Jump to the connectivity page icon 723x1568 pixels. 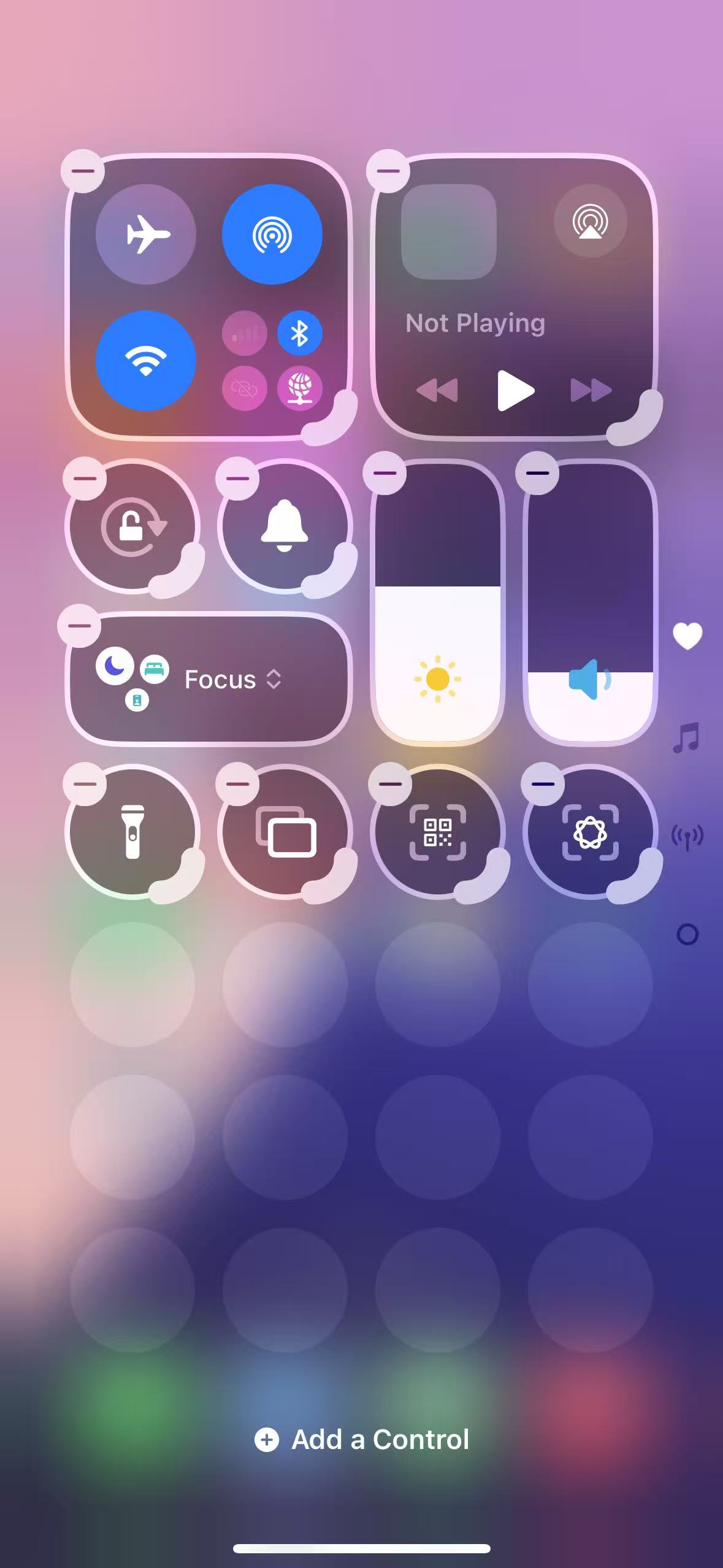tap(687, 836)
